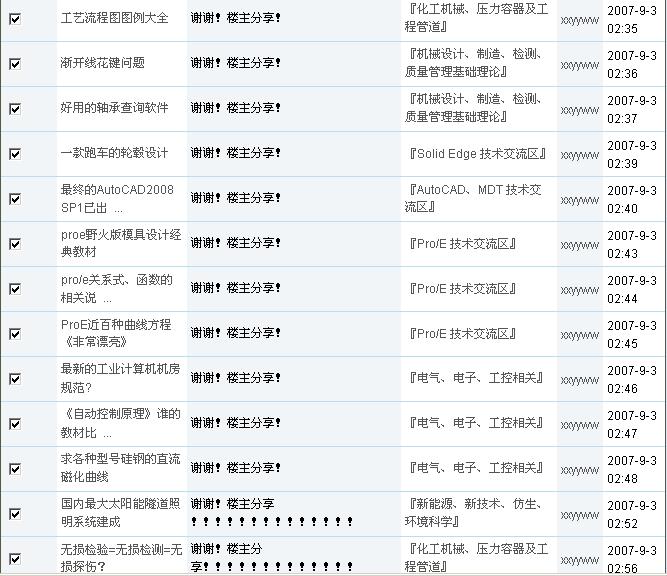This screenshot has width=667, height=576.
Task: Toggle the checkbox for 无损检验=无损检测=无损探伤?
Action: coord(15,558)
